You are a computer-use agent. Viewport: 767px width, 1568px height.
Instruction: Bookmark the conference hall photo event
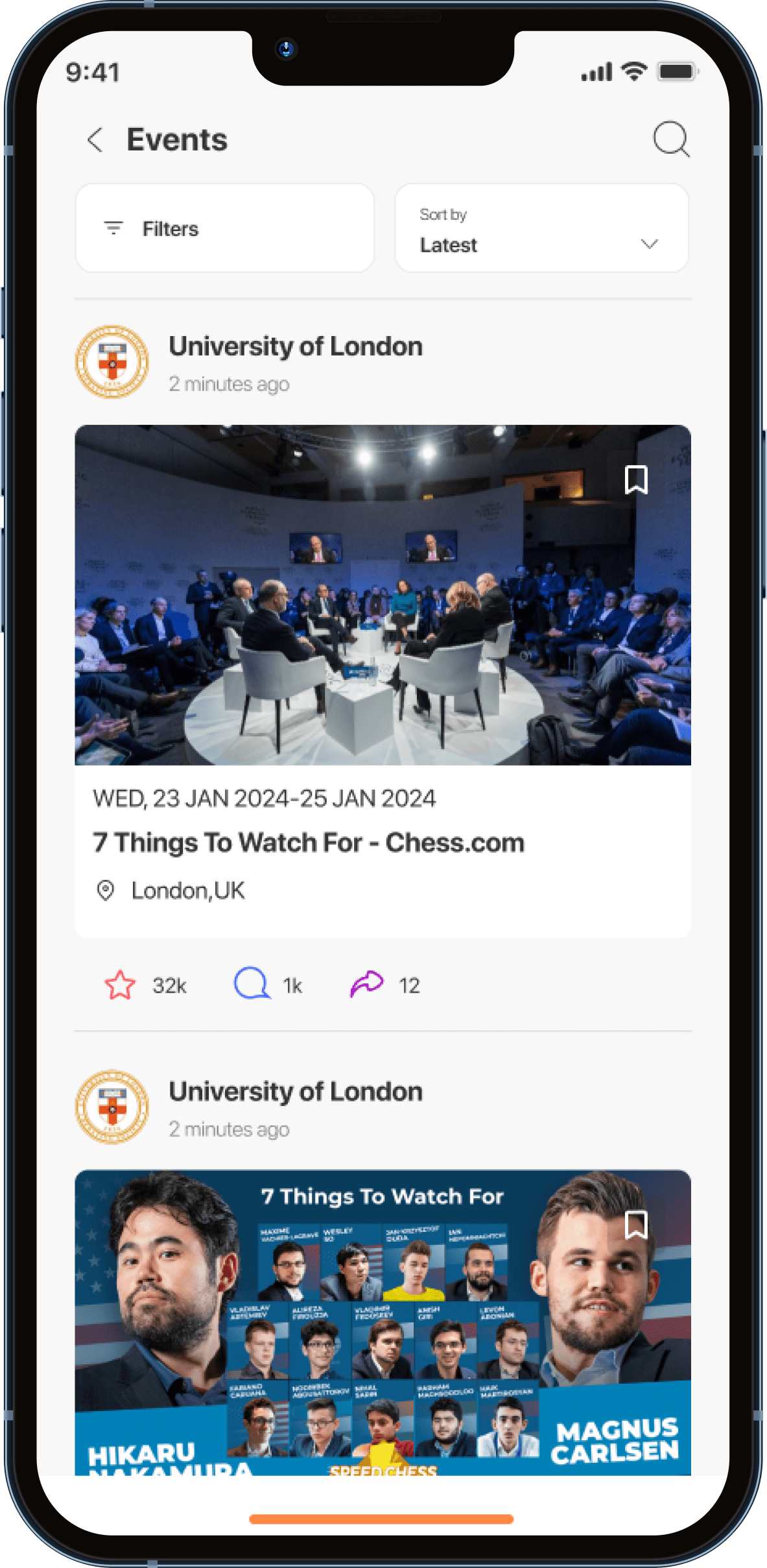636,480
